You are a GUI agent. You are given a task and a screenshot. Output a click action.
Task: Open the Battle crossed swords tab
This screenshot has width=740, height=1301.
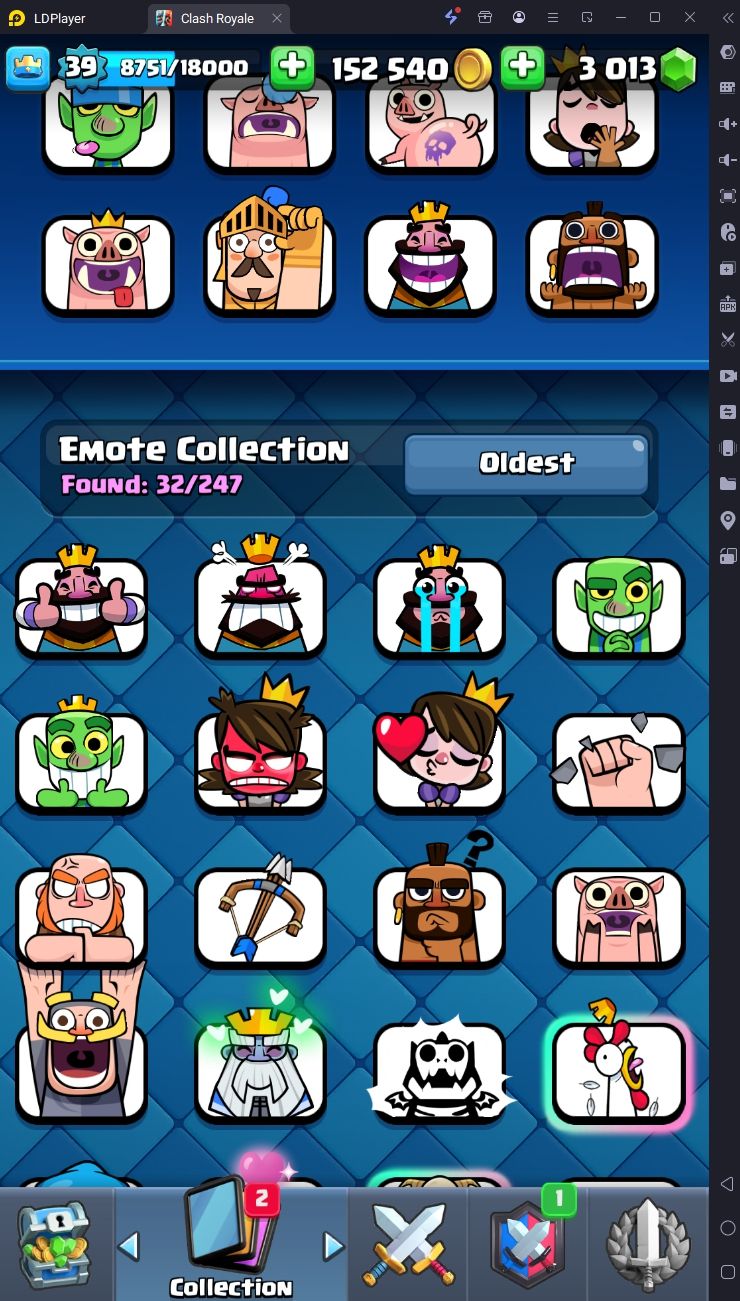[408, 1244]
